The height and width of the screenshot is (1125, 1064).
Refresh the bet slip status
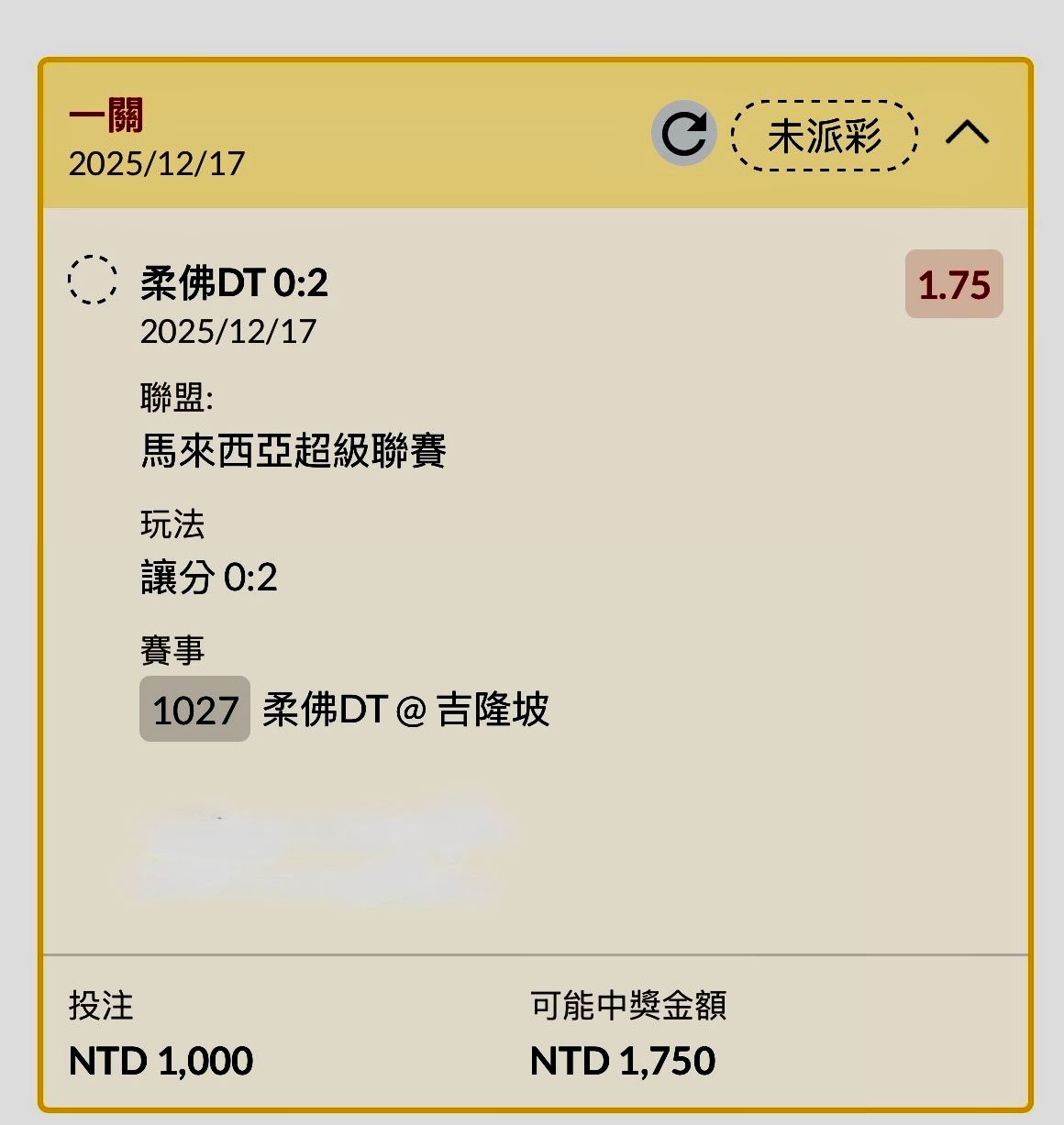tap(683, 135)
